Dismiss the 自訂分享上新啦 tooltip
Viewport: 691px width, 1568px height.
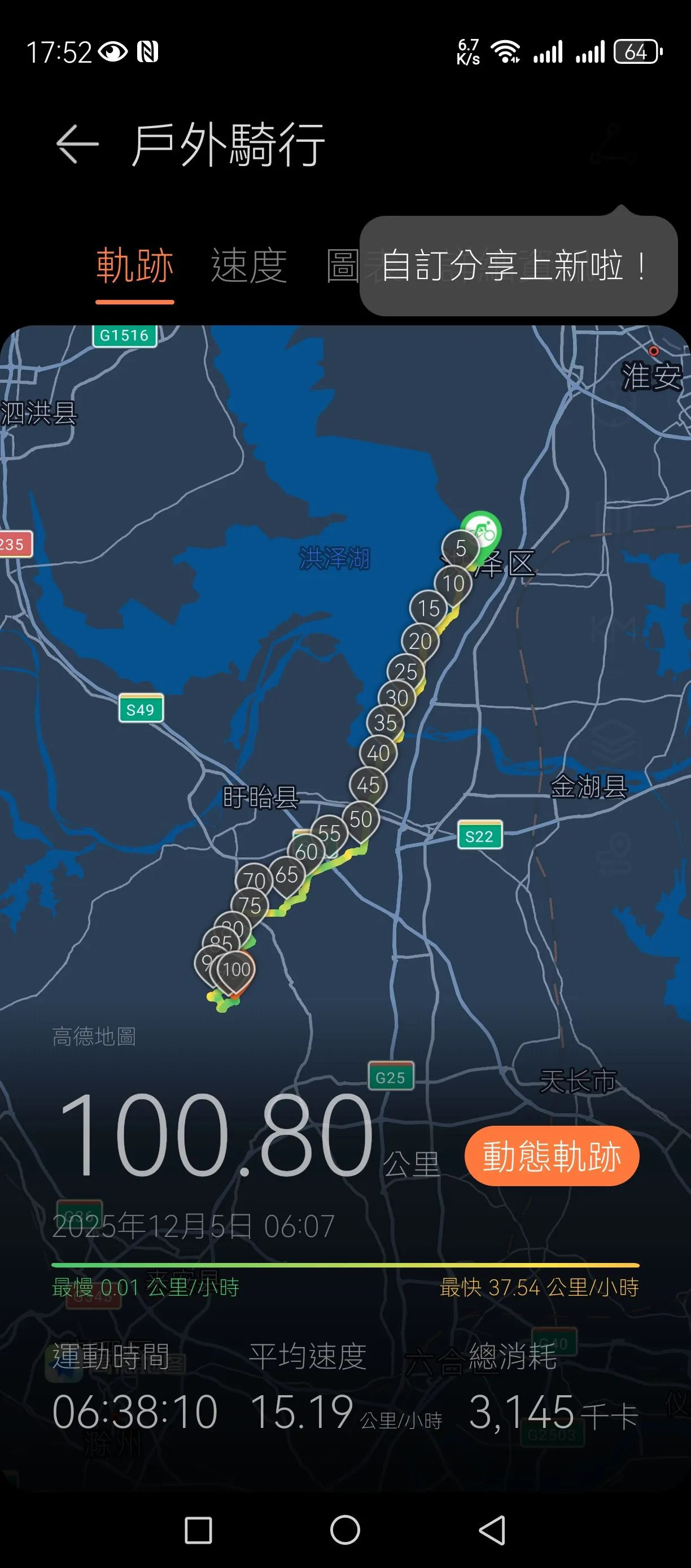[x=518, y=266]
